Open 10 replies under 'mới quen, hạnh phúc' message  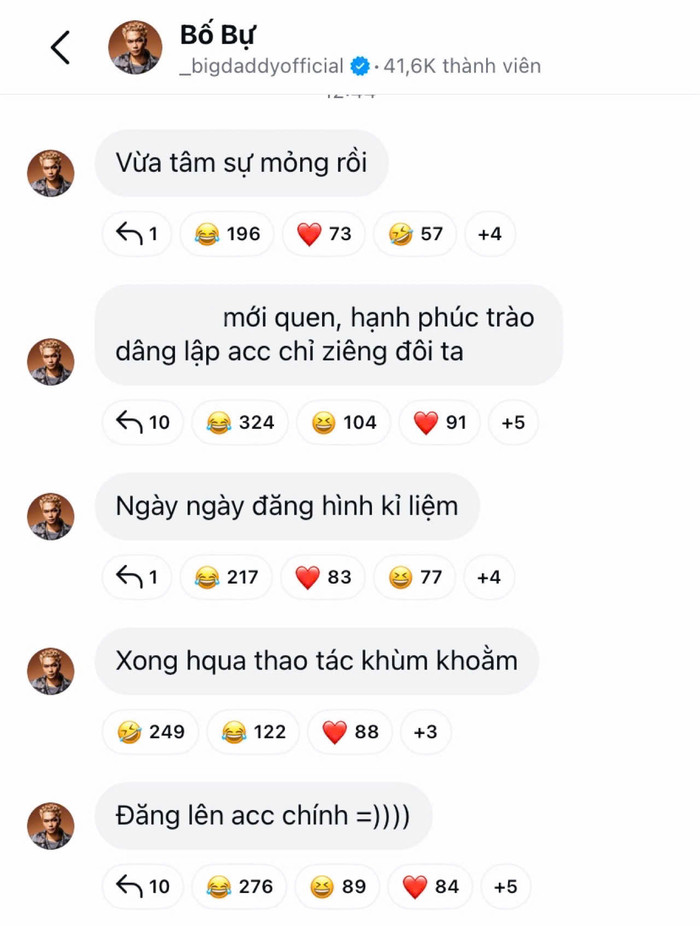[143, 422]
